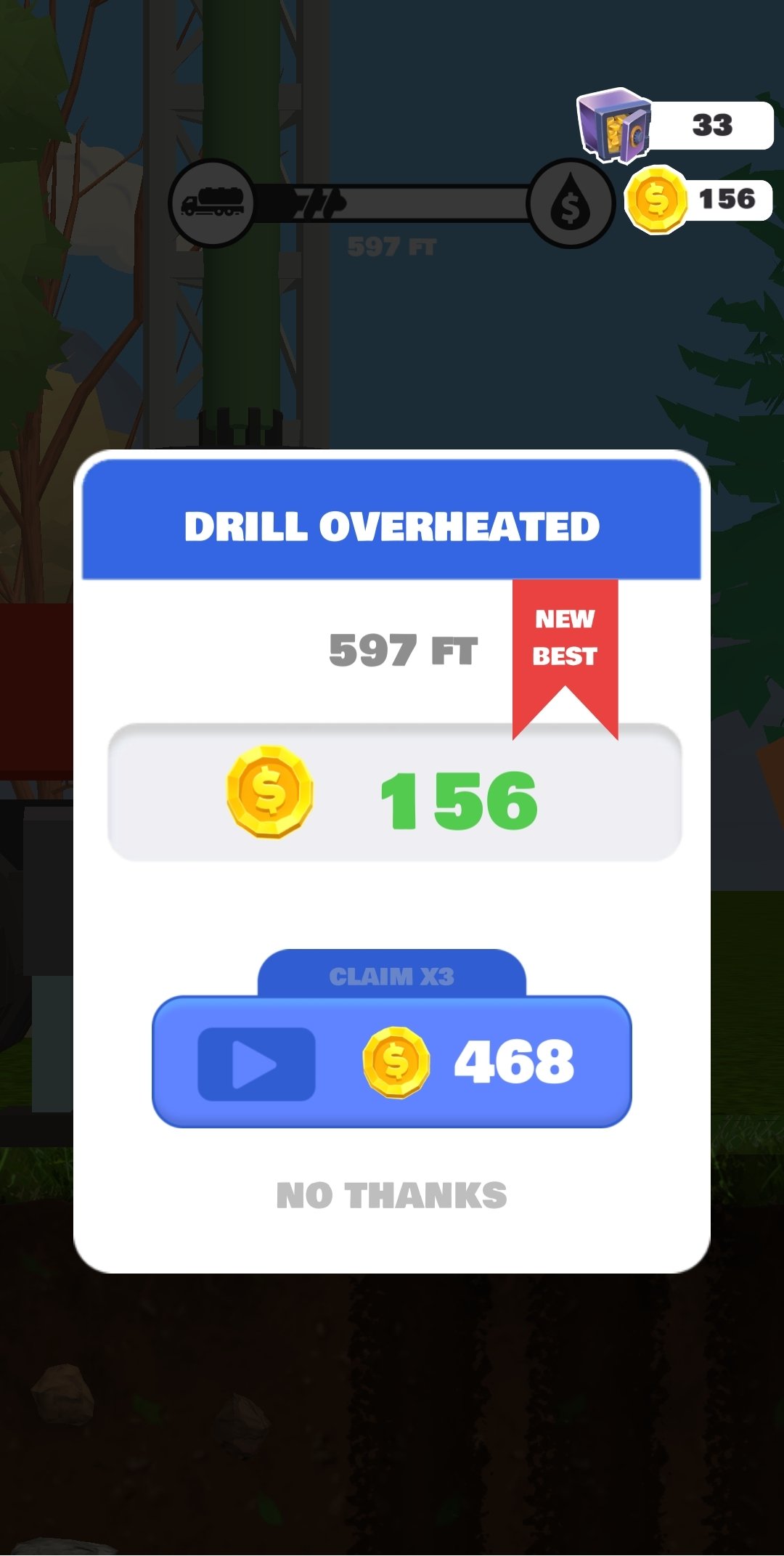Claim x3 reward of 468 coins

[391, 1061]
